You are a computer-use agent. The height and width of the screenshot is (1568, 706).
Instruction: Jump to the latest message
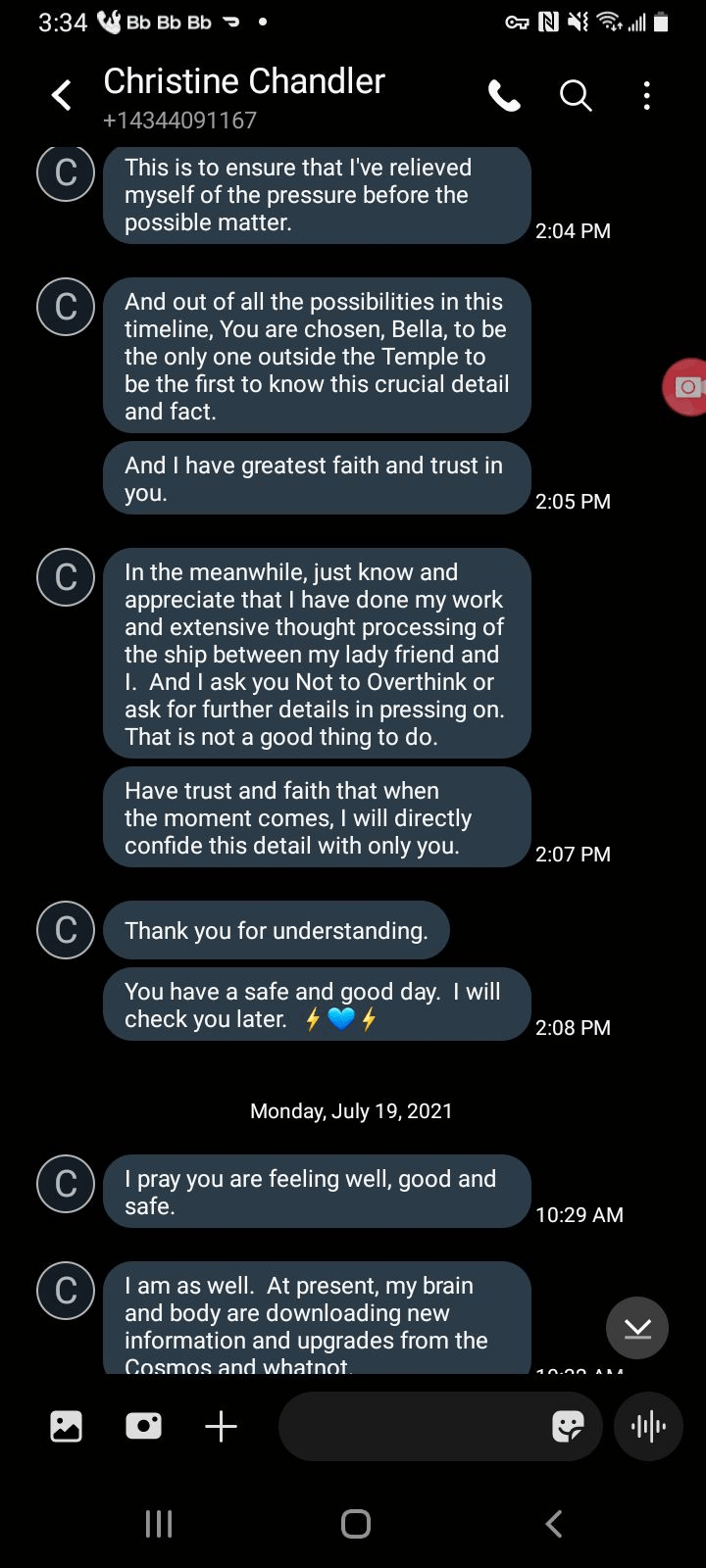tap(637, 1328)
